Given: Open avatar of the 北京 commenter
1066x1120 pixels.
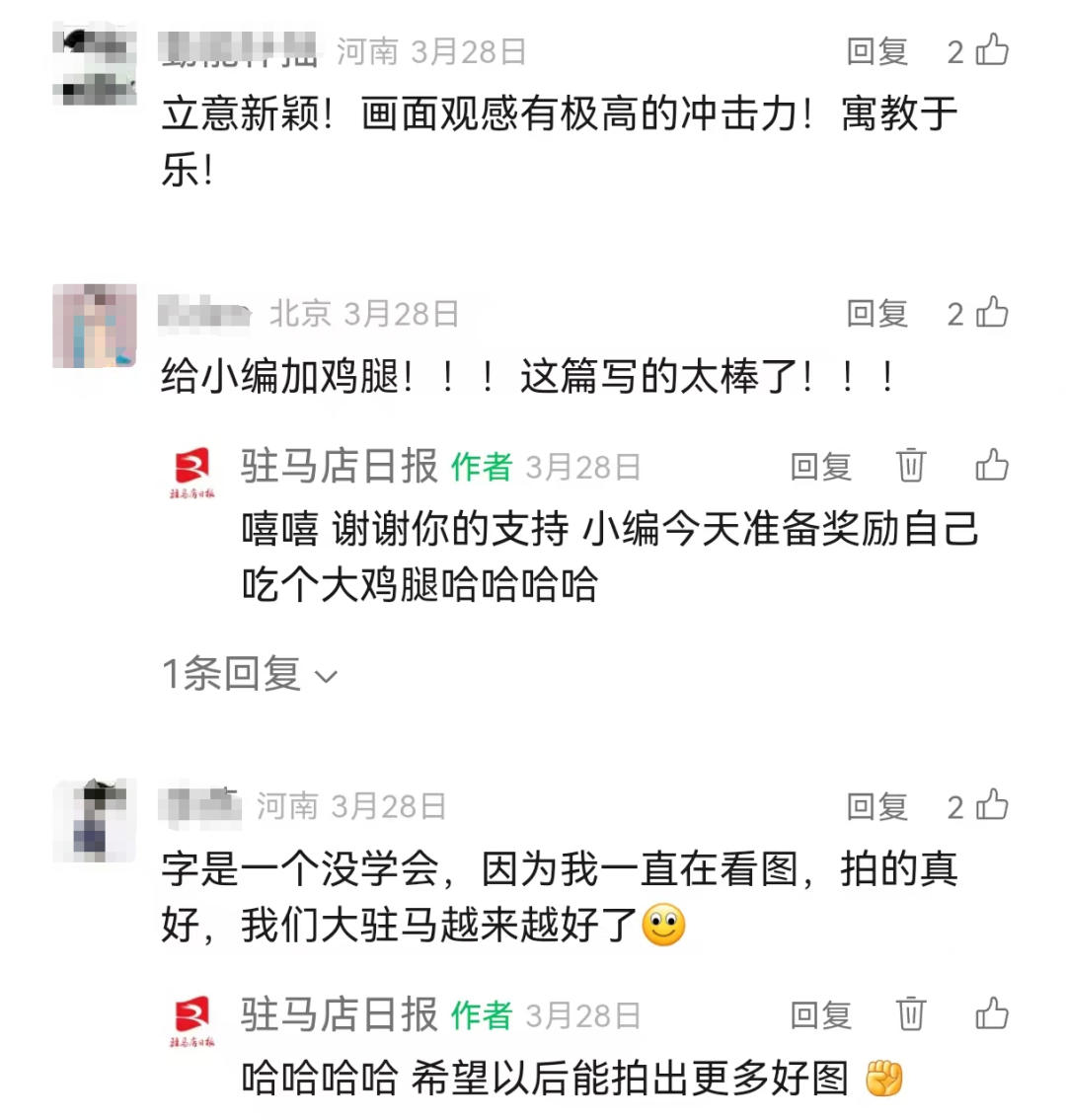Looking at the screenshot, I should (x=95, y=326).
